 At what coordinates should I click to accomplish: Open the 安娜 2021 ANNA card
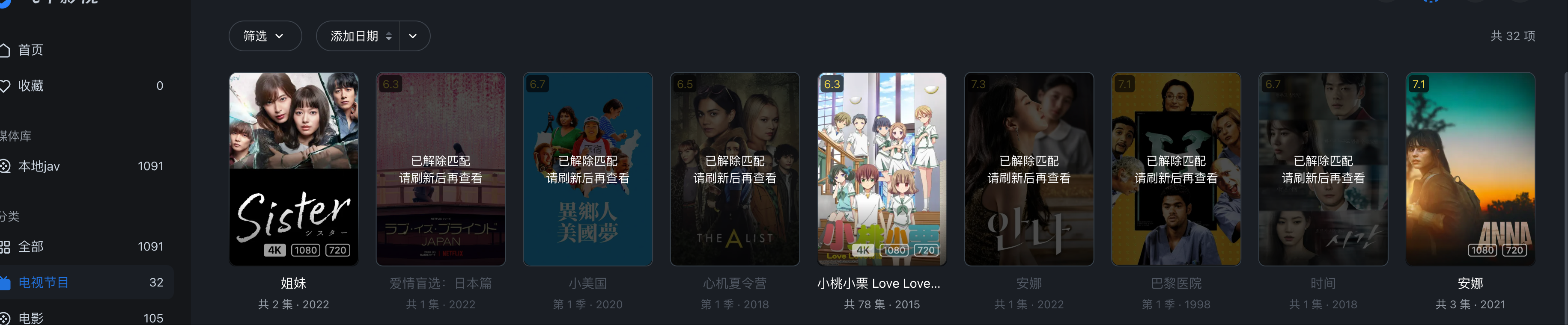1470,169
